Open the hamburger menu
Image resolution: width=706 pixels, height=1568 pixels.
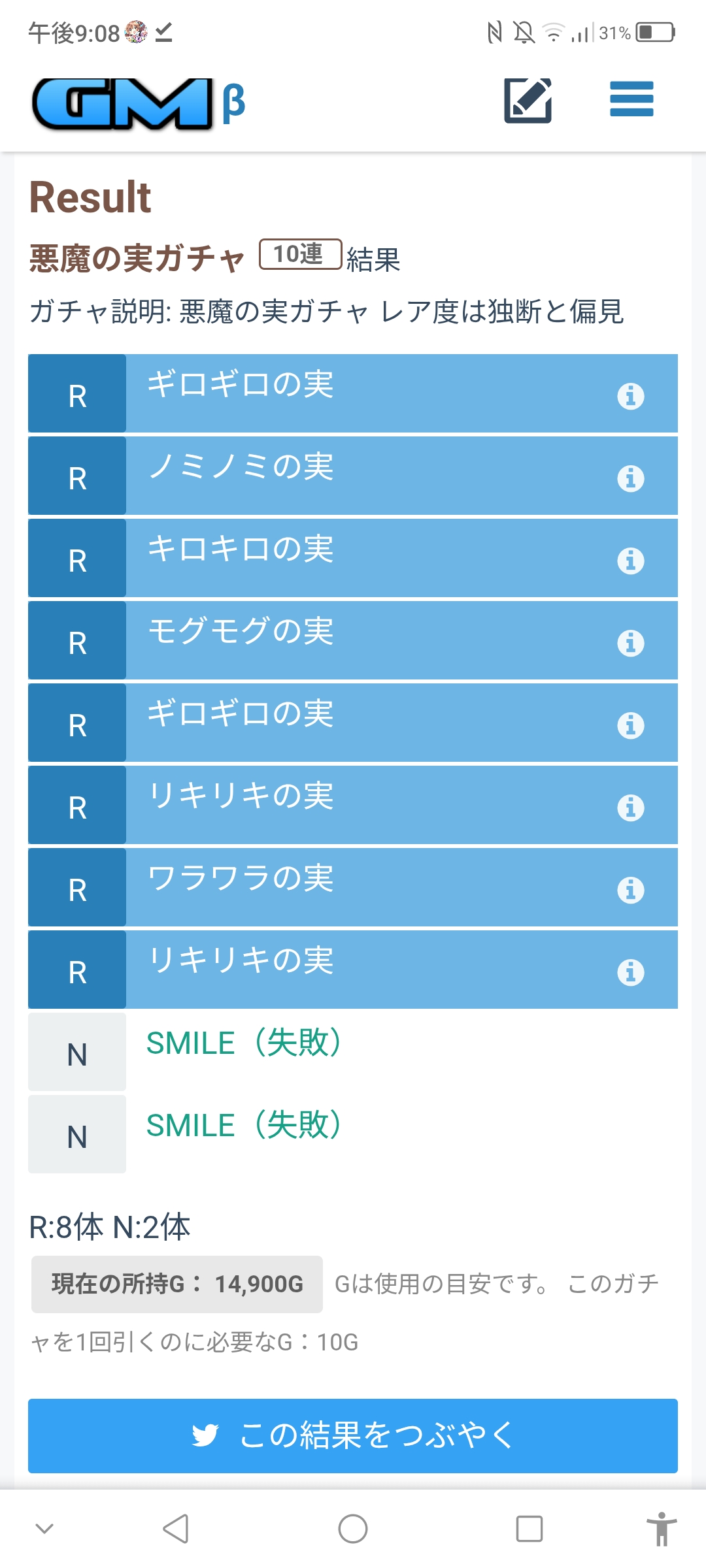(x=631, y=99)
